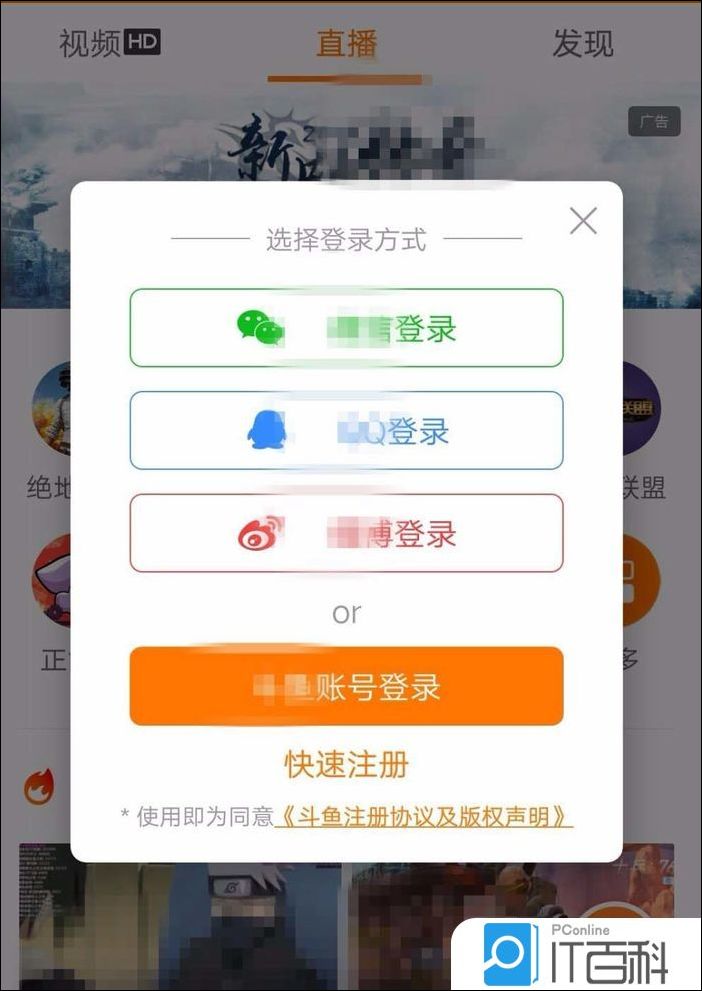Screen dimensions: 702x991
Task: Log in with WeChat
Action: pos(346,328)
